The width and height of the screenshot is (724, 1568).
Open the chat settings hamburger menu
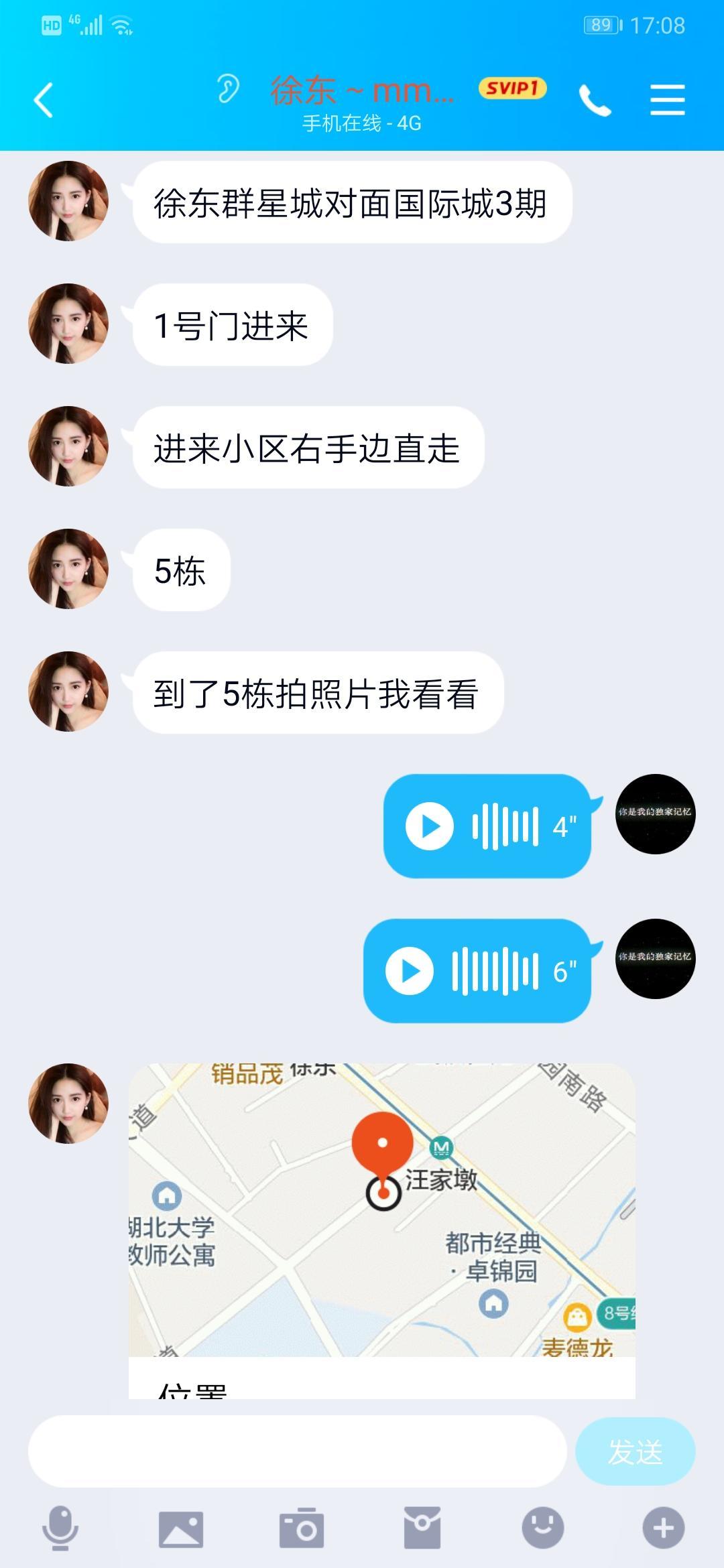point(667,99)
